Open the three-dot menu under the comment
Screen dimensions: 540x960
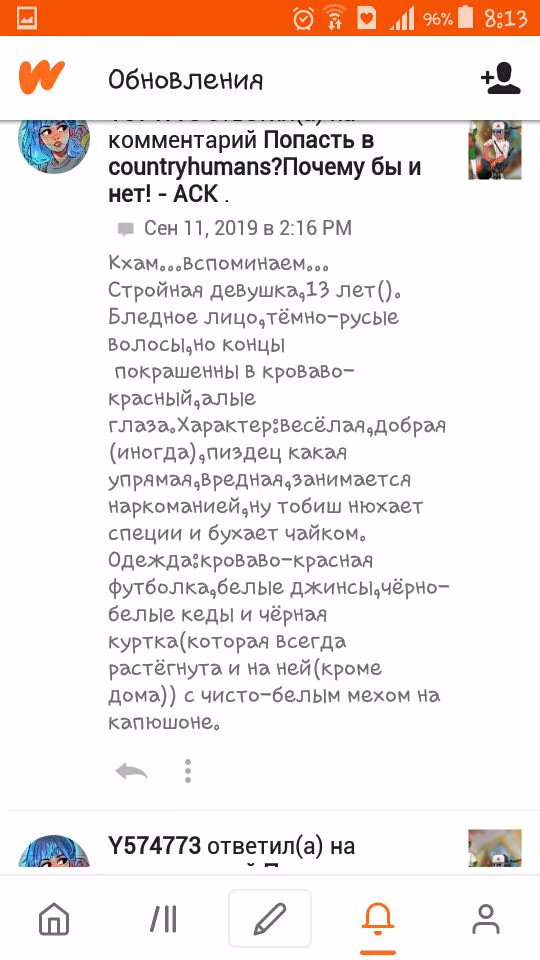(x=188, y=771)
